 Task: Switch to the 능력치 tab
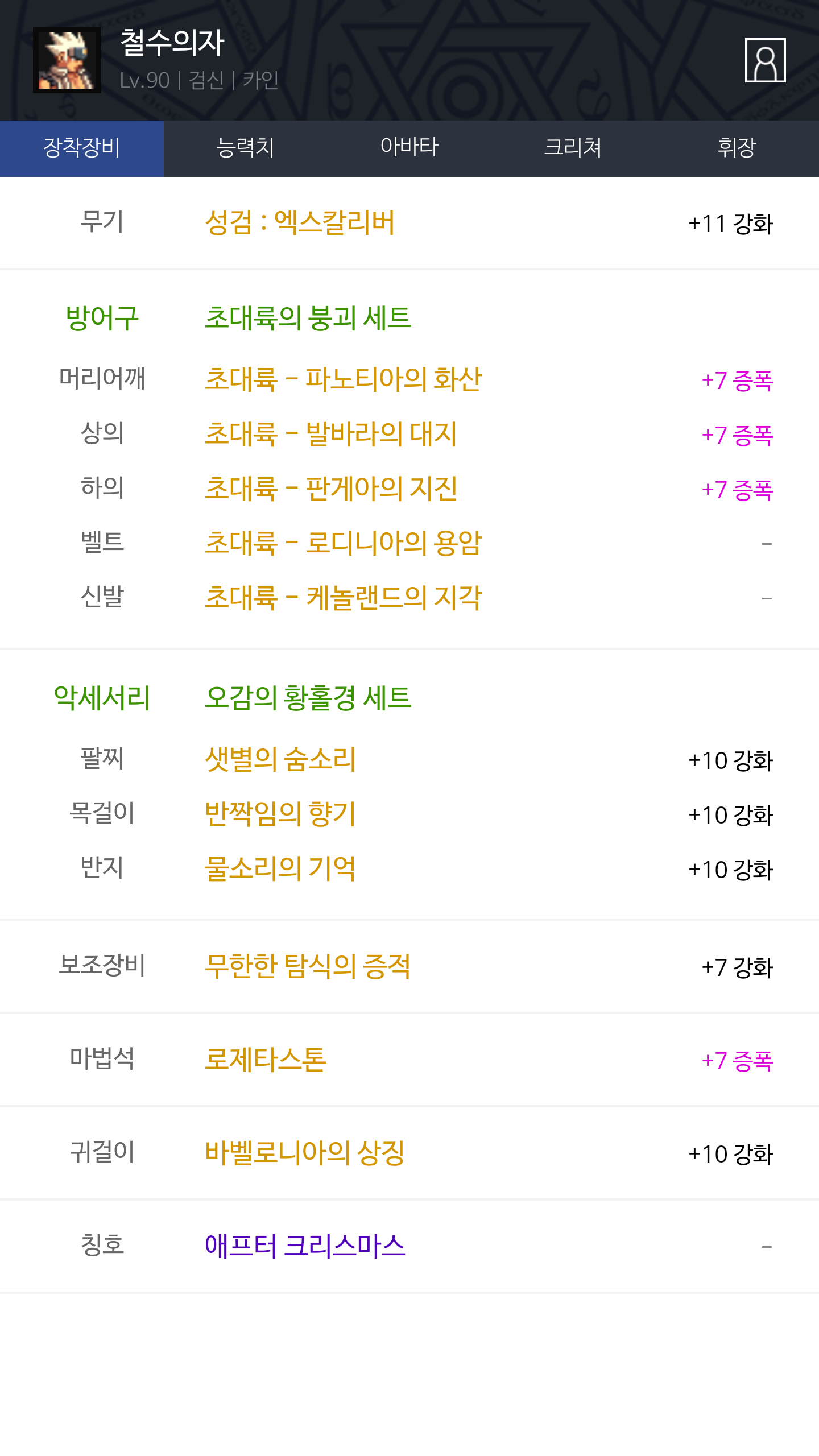pyautogui.click(x=246, y=148)
